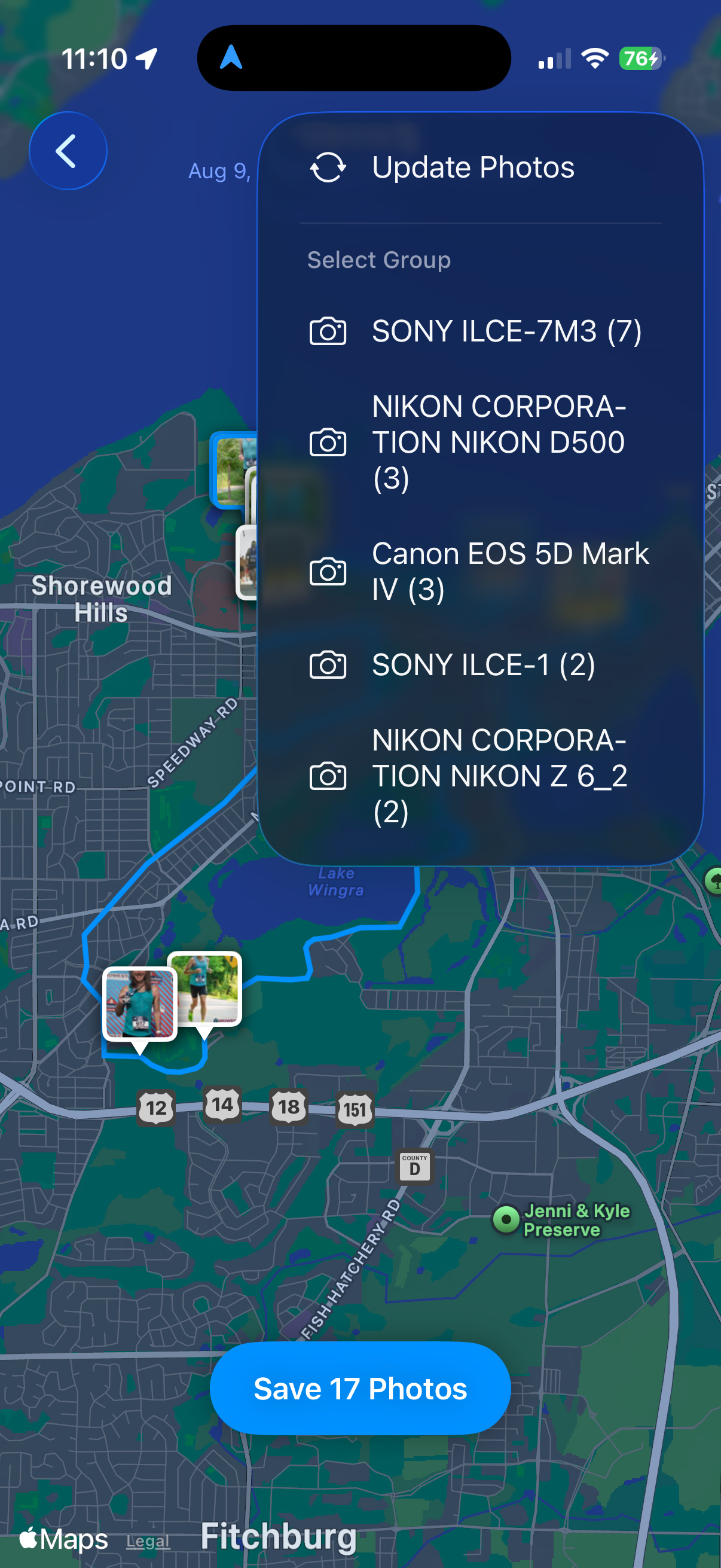Go back using the arrow button

[68, 150]
